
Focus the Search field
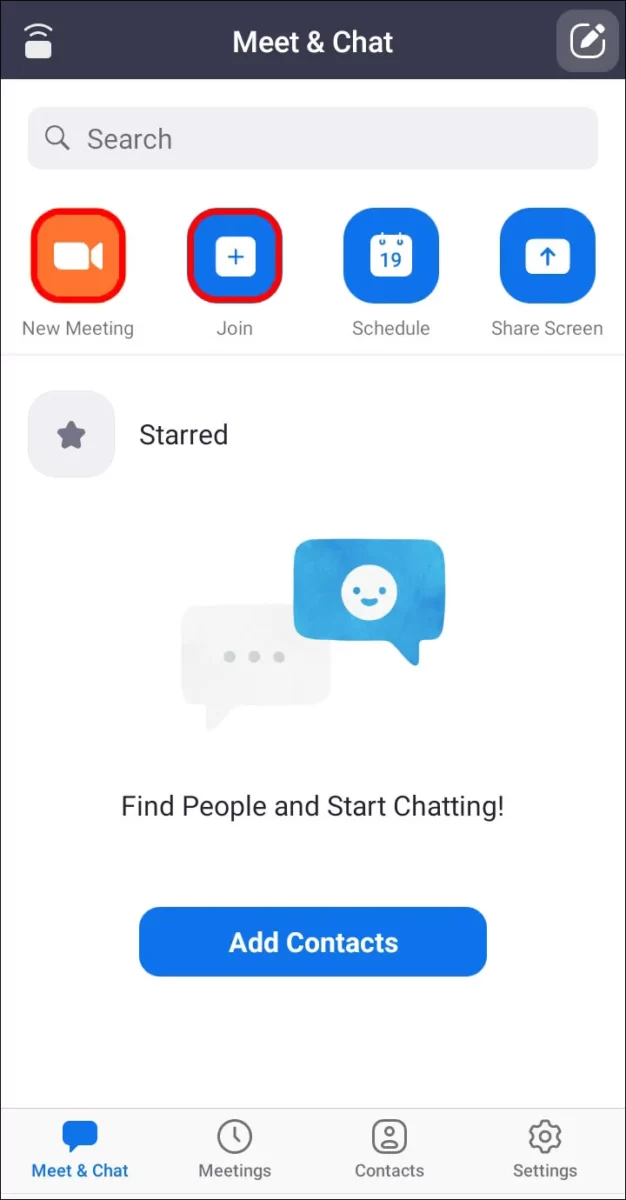point(313,139)
